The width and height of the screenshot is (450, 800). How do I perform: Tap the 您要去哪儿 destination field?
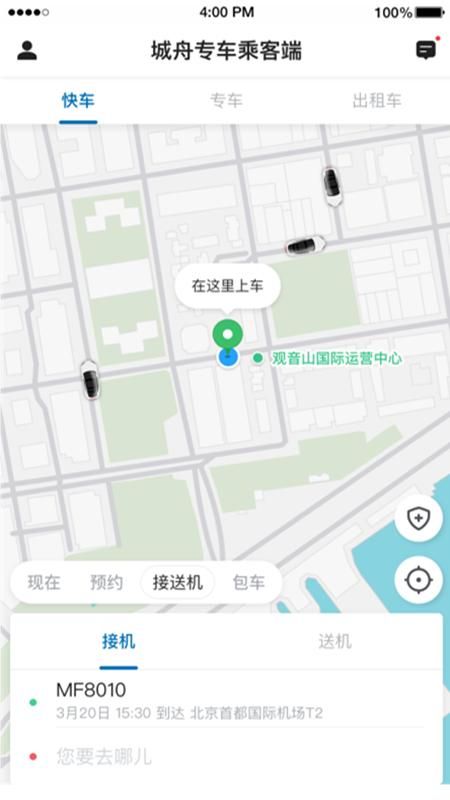pos(226,756)
